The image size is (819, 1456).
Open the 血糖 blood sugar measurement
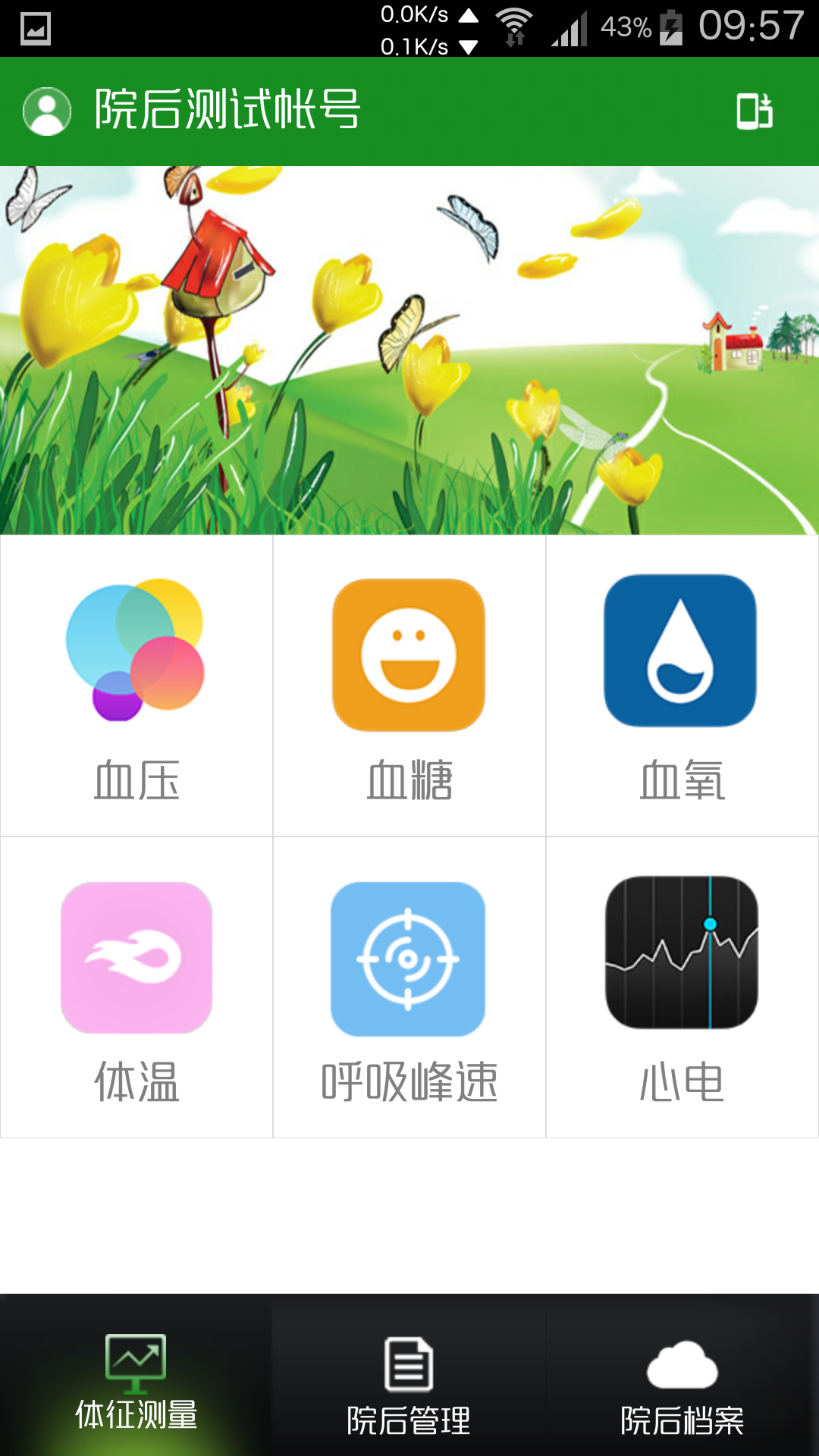point(409,685)
